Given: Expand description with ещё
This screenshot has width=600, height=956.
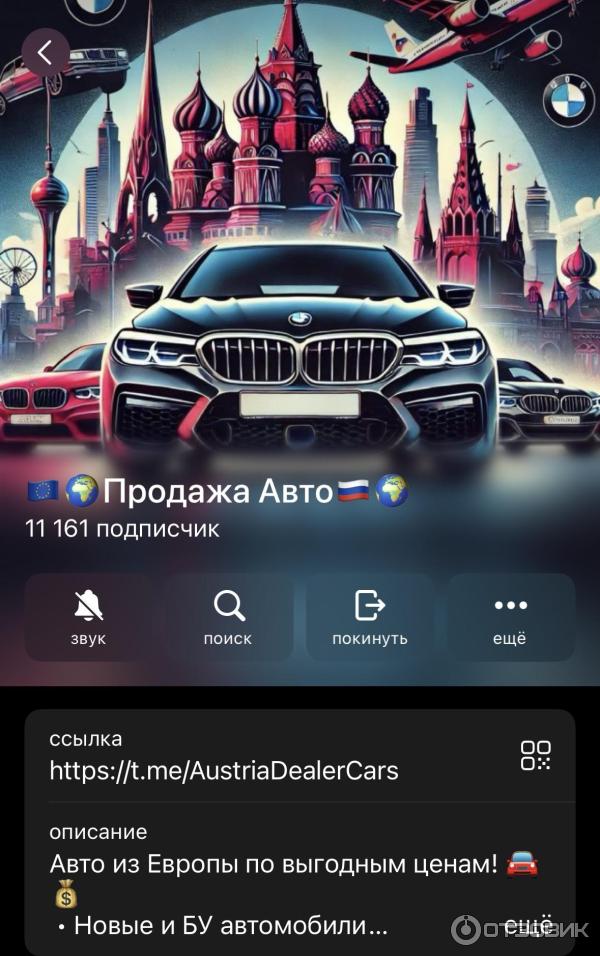Looking at the screenshot, I should [527, 924].
